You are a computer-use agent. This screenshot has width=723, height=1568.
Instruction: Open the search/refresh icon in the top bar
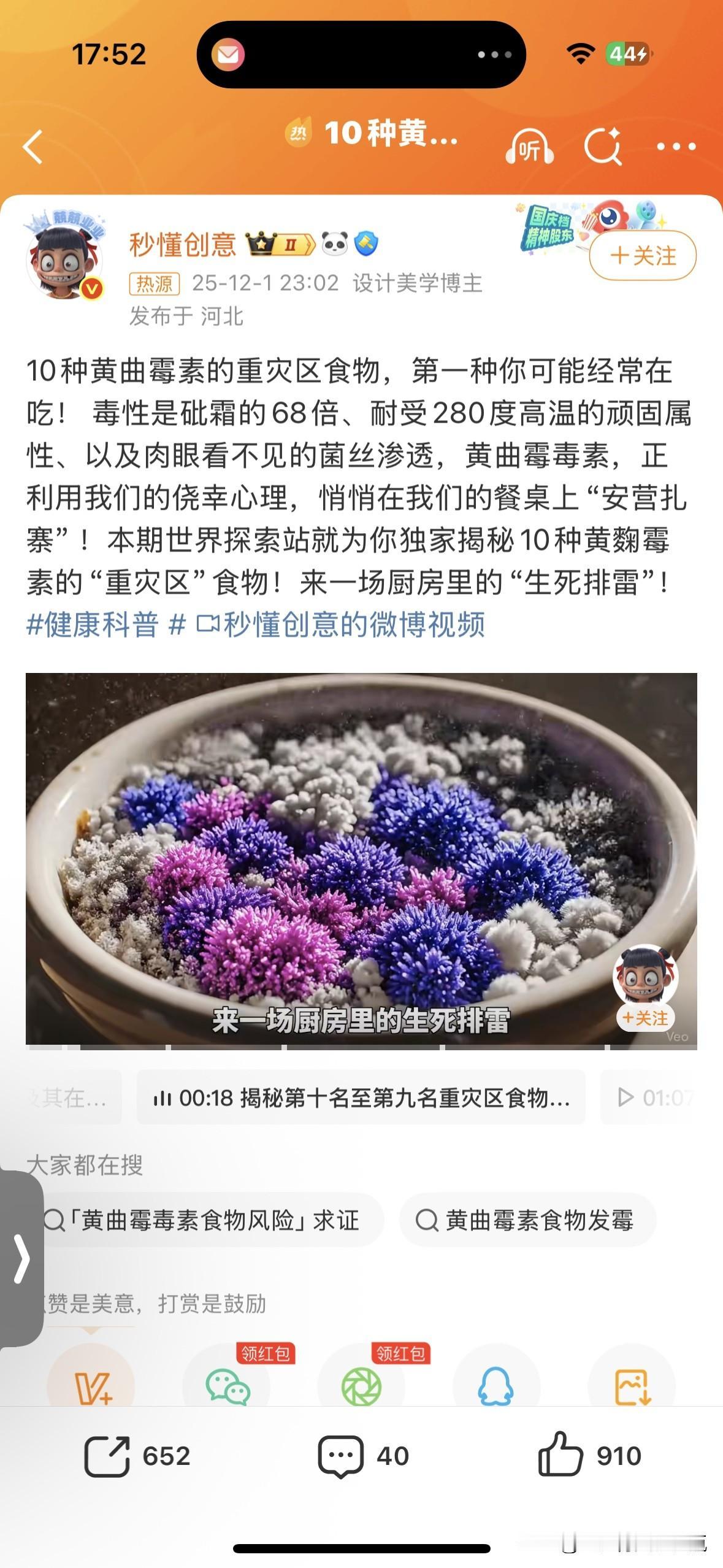point(605,147)
